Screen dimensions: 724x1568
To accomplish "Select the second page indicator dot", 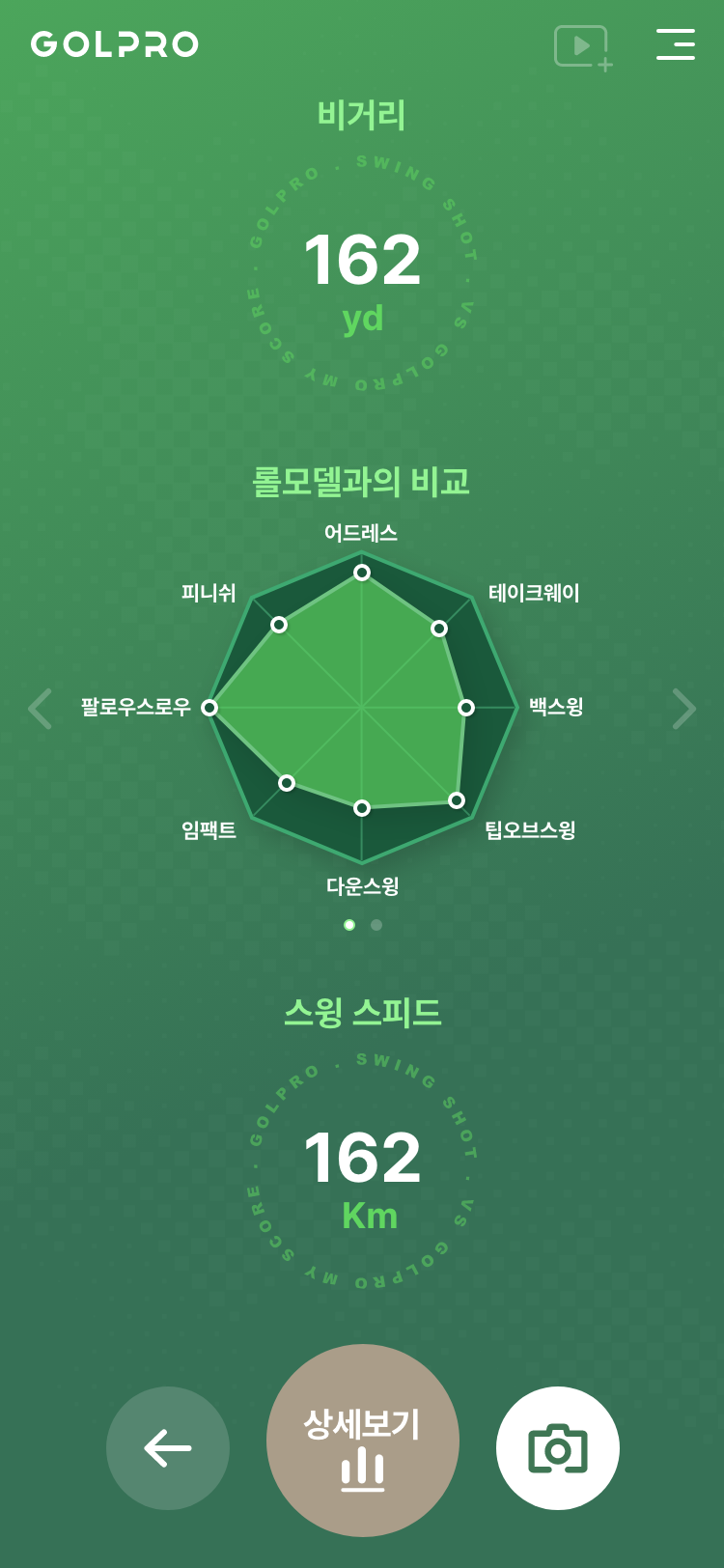I will (376, 925).
